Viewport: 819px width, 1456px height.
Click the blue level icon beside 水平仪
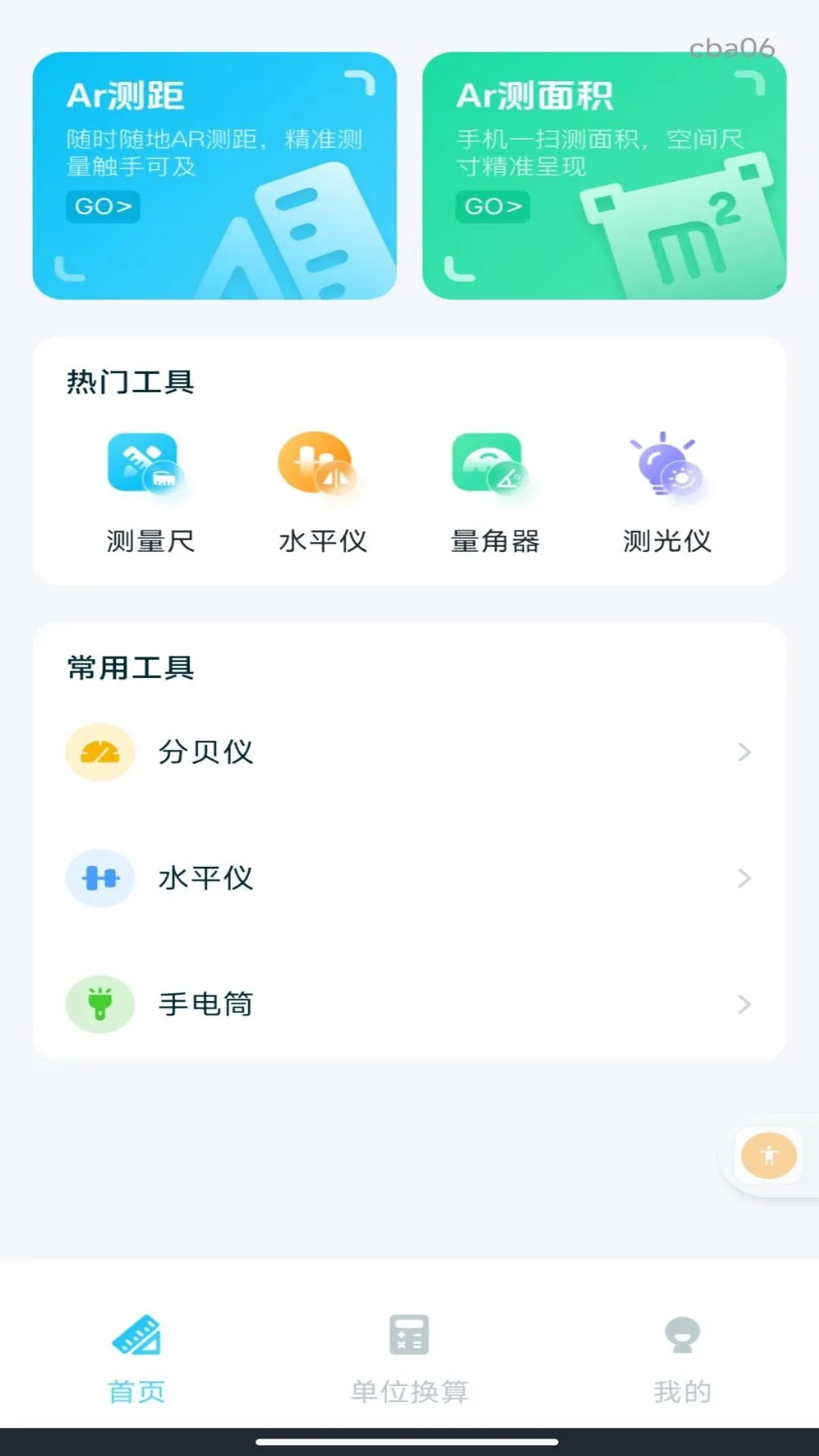(x=99, y=877)
